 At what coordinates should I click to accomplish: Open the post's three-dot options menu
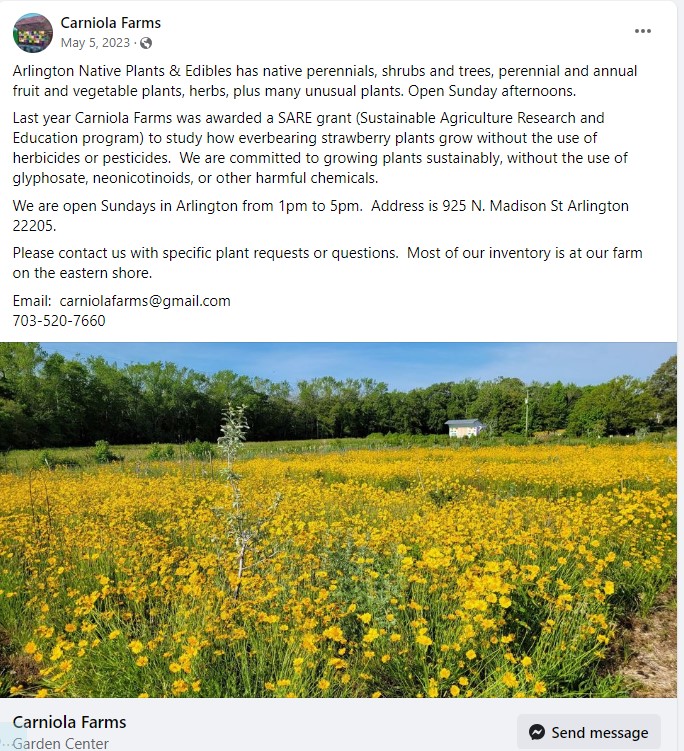point(643,32)
